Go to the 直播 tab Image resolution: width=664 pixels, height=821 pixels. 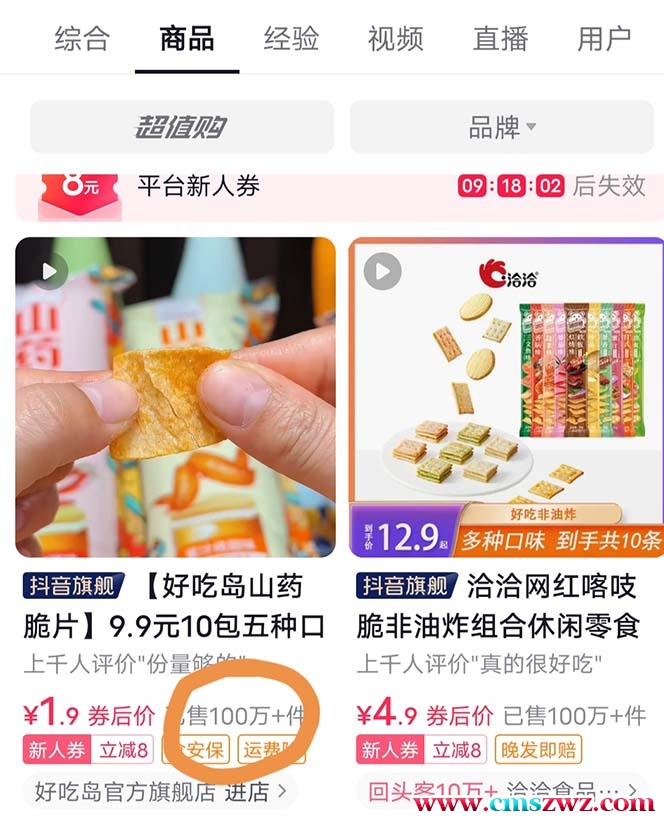(x=500, y=39)
